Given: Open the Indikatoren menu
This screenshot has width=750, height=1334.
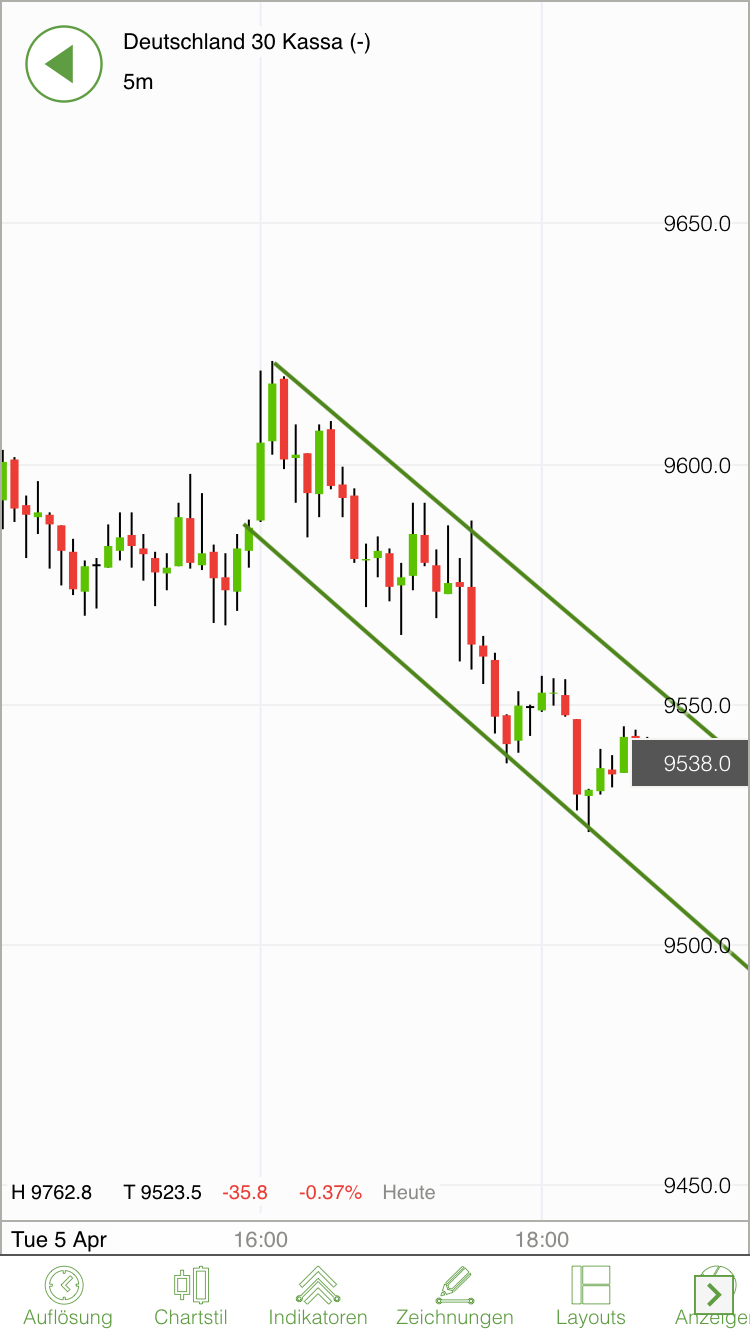Looking at the screenshot, I should click(x=318, y=1294).
